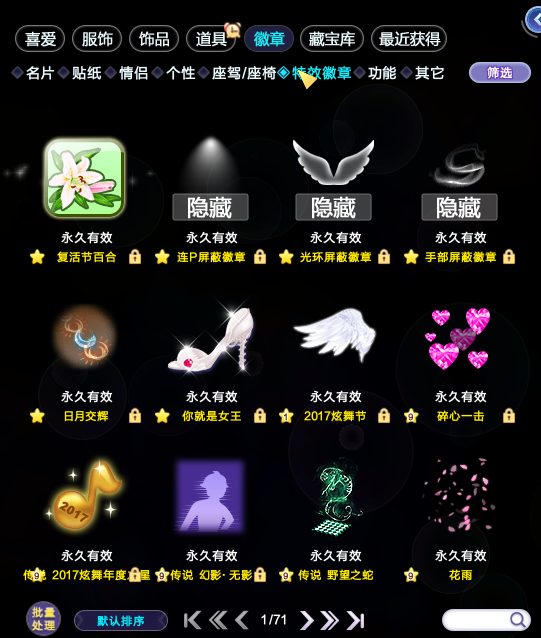The width and height of the screenshot is (541, 638).
Task: Tap the star icon on 日月交辉
Action: click(x=37, y=415)
